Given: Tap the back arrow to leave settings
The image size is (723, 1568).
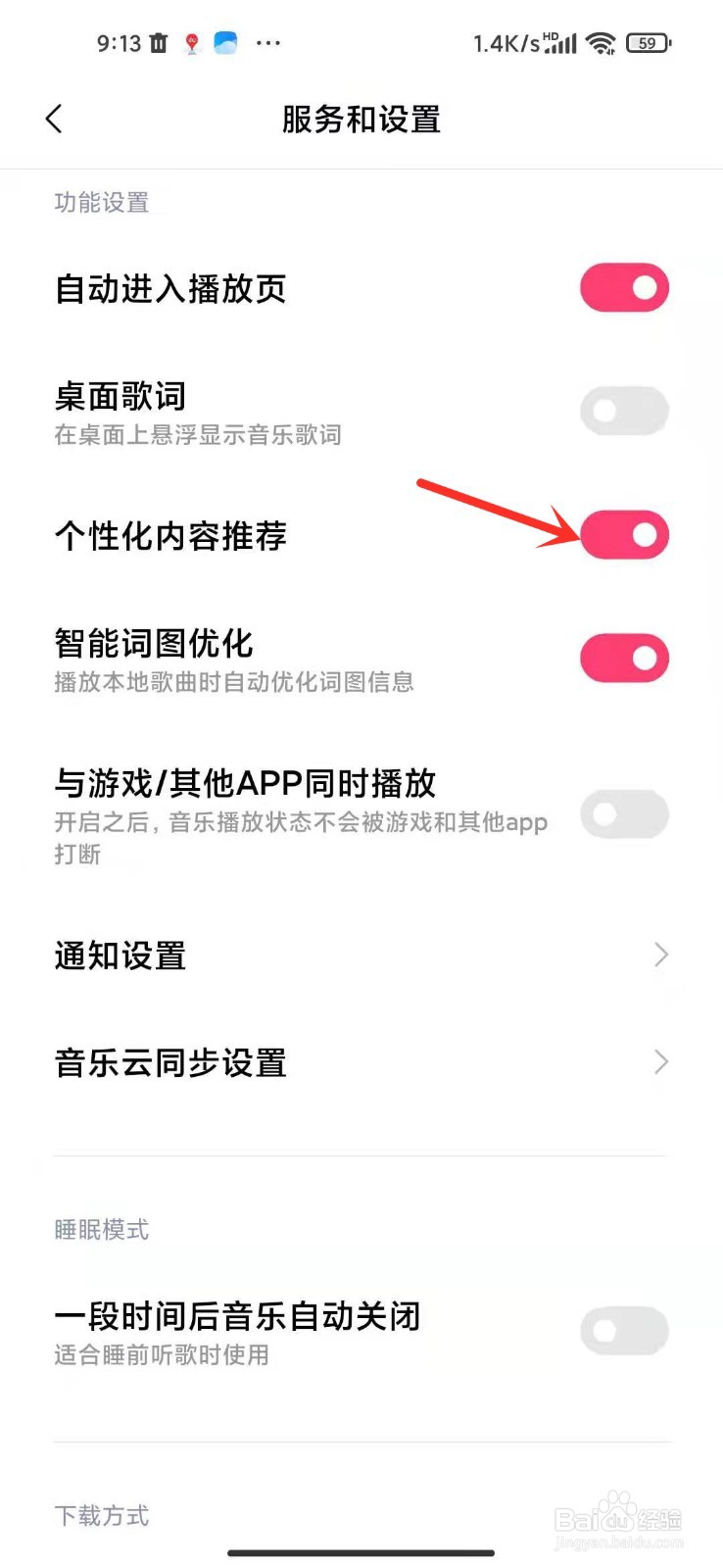Looking at the screenshot, I should (54, 119).
